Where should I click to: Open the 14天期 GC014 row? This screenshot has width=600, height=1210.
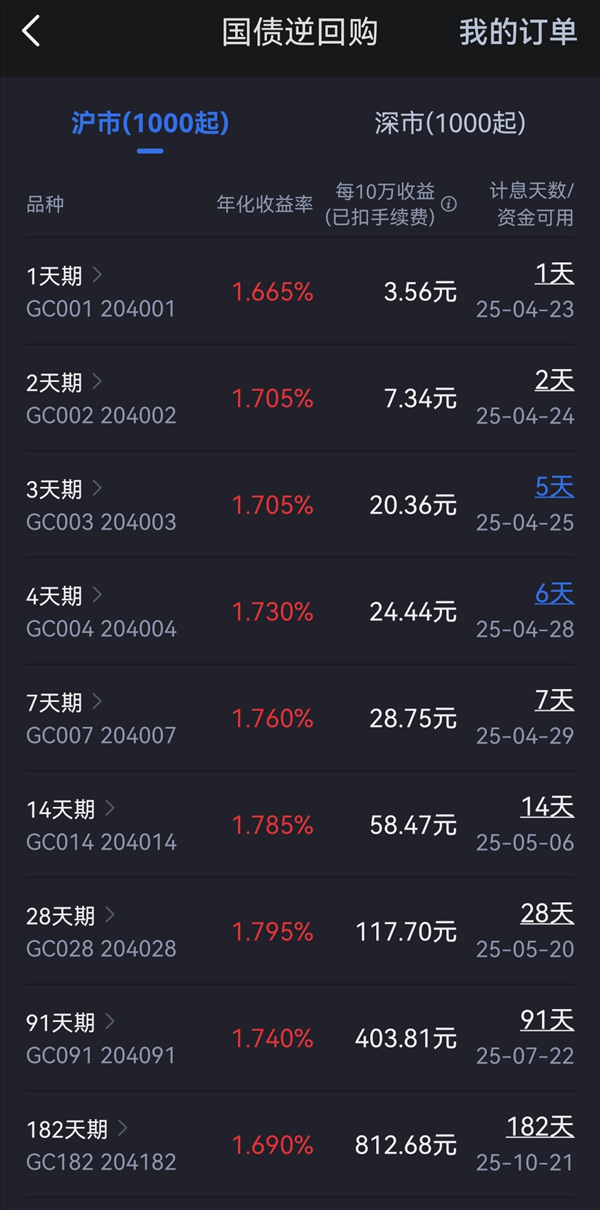pyautogui.click(x=300, y=825)
